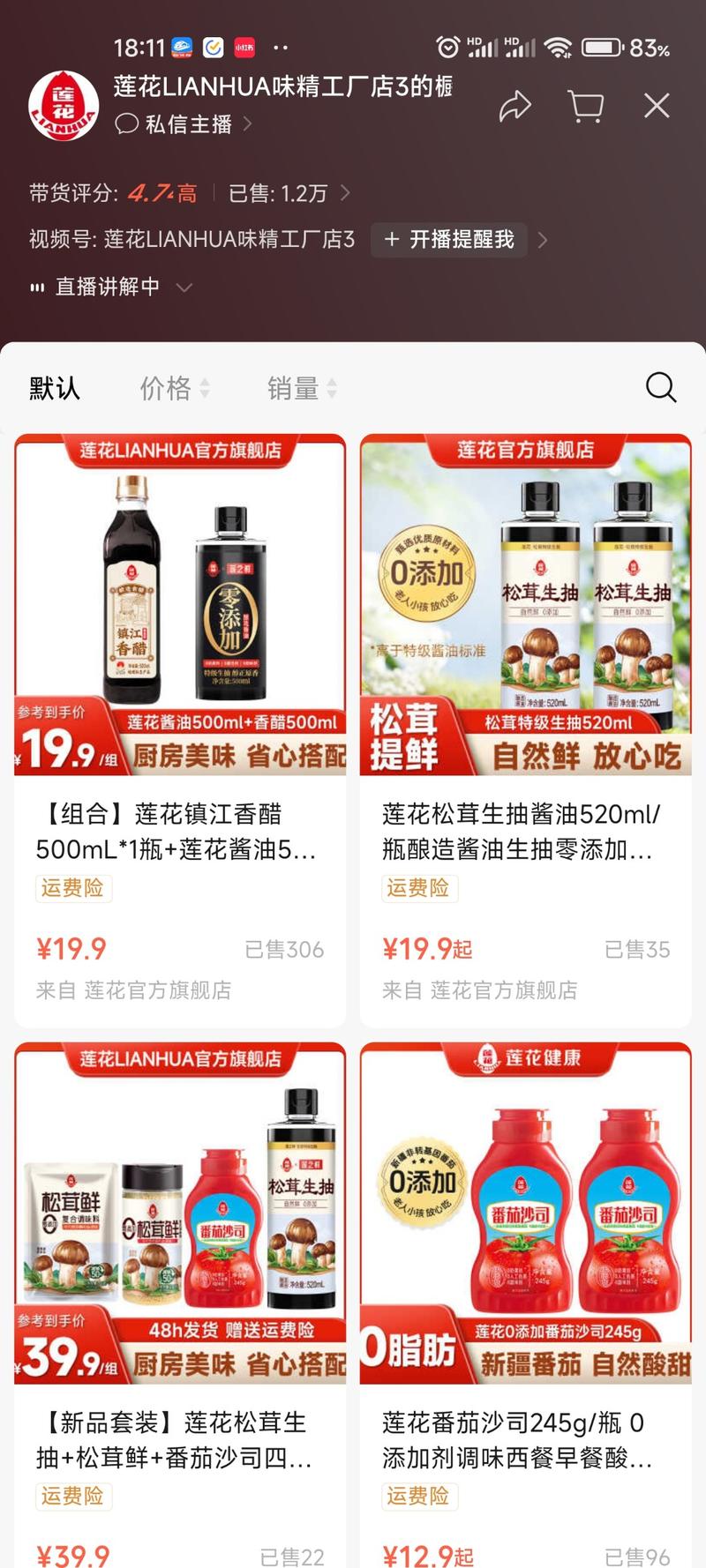Open the 莲花 shop avatar
The width and height of the screenshot is (706, 1568).
63,106
